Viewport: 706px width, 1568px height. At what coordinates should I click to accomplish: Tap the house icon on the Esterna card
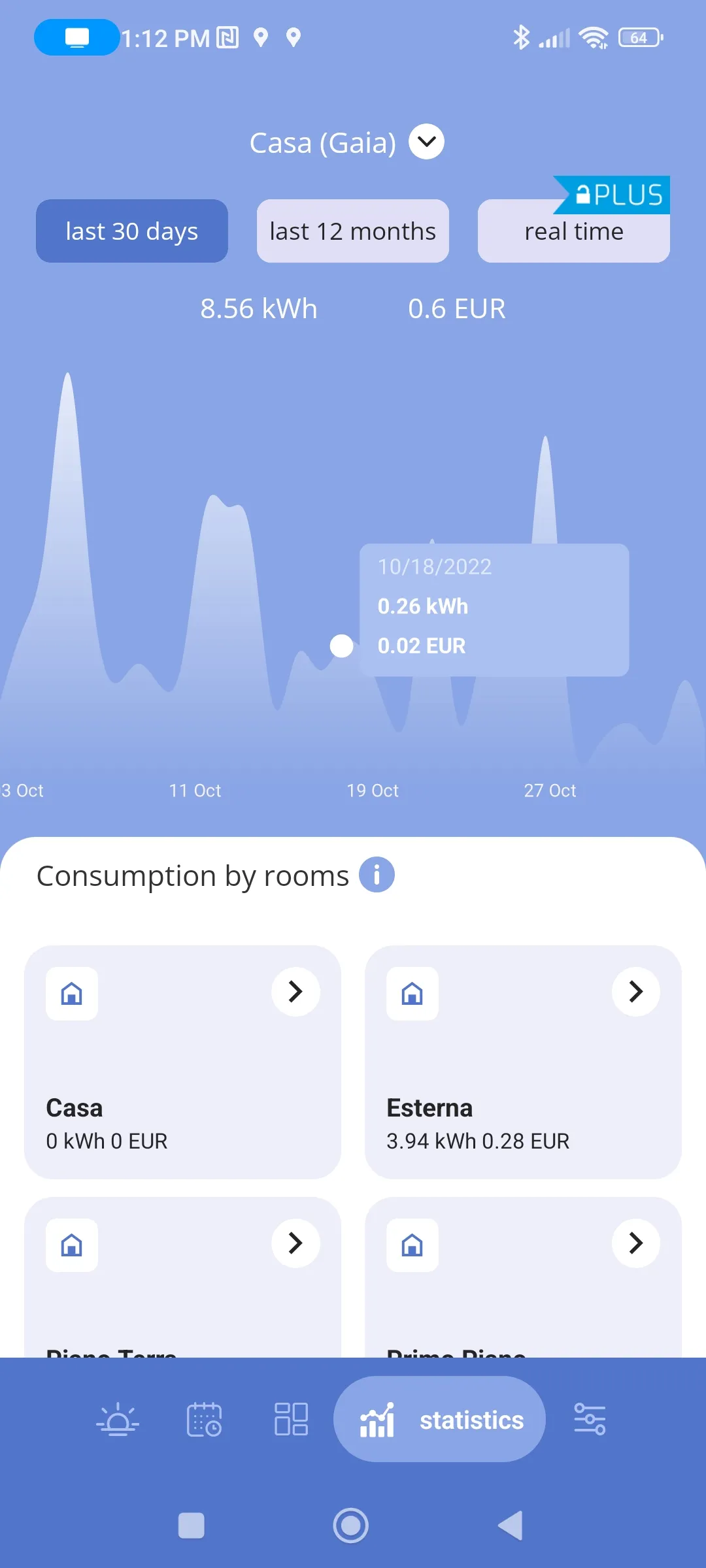(411, 993)
